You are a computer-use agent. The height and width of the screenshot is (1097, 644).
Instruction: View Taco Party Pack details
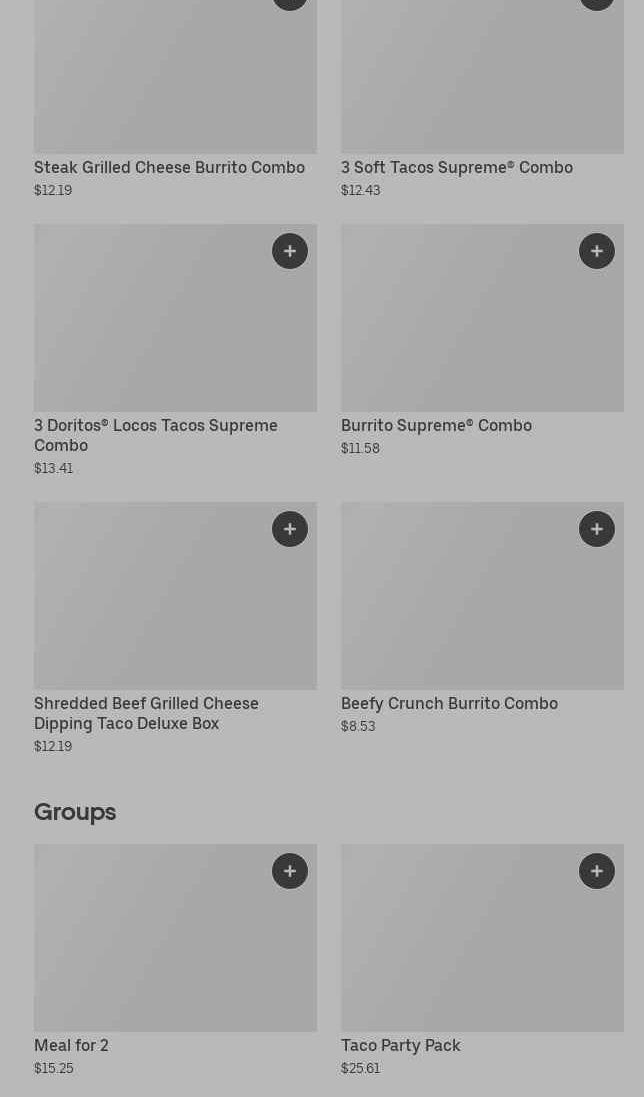pos(400,1046)
